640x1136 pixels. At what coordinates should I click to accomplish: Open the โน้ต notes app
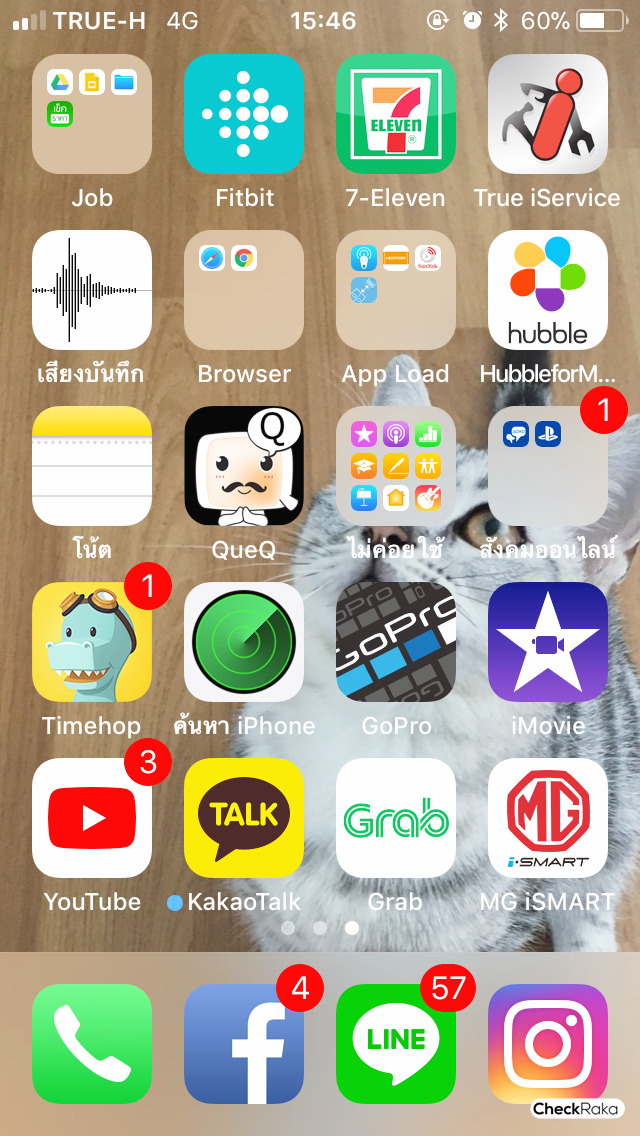pos(92,466)
